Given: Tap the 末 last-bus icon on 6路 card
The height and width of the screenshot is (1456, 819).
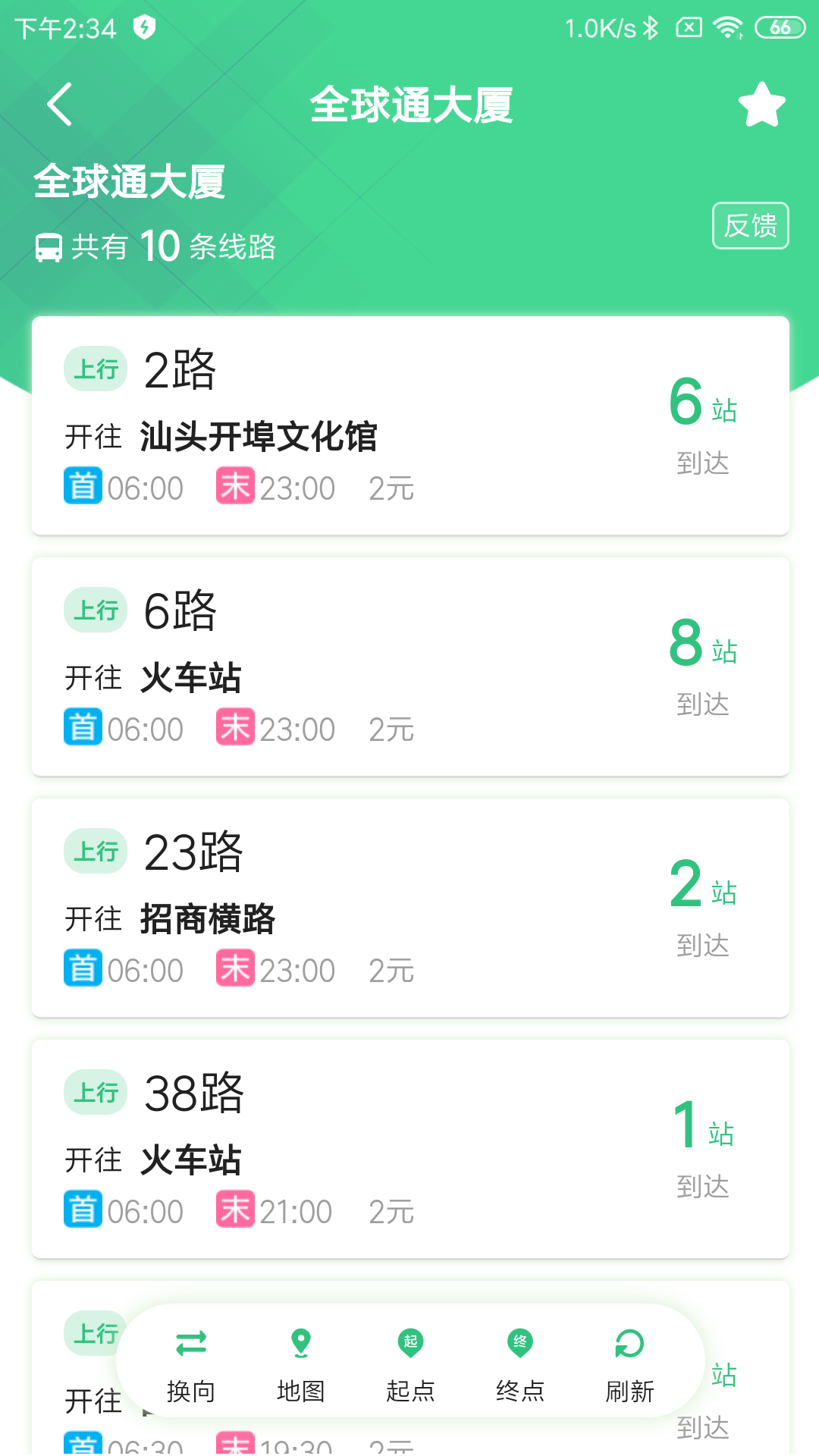Looking at the screenshot, I should click(234, 729).
